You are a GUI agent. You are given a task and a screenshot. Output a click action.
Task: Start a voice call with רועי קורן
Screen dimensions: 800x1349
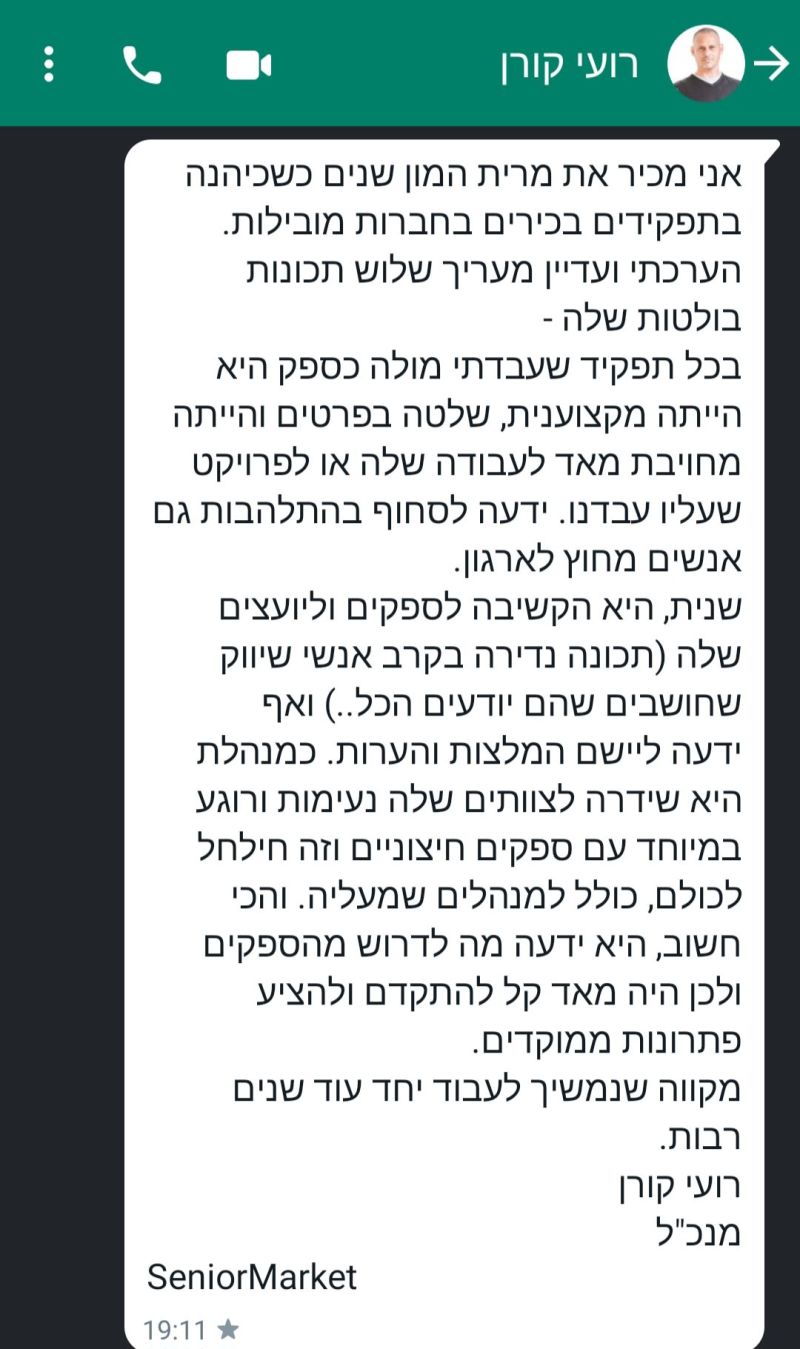[x=142, y=65]
